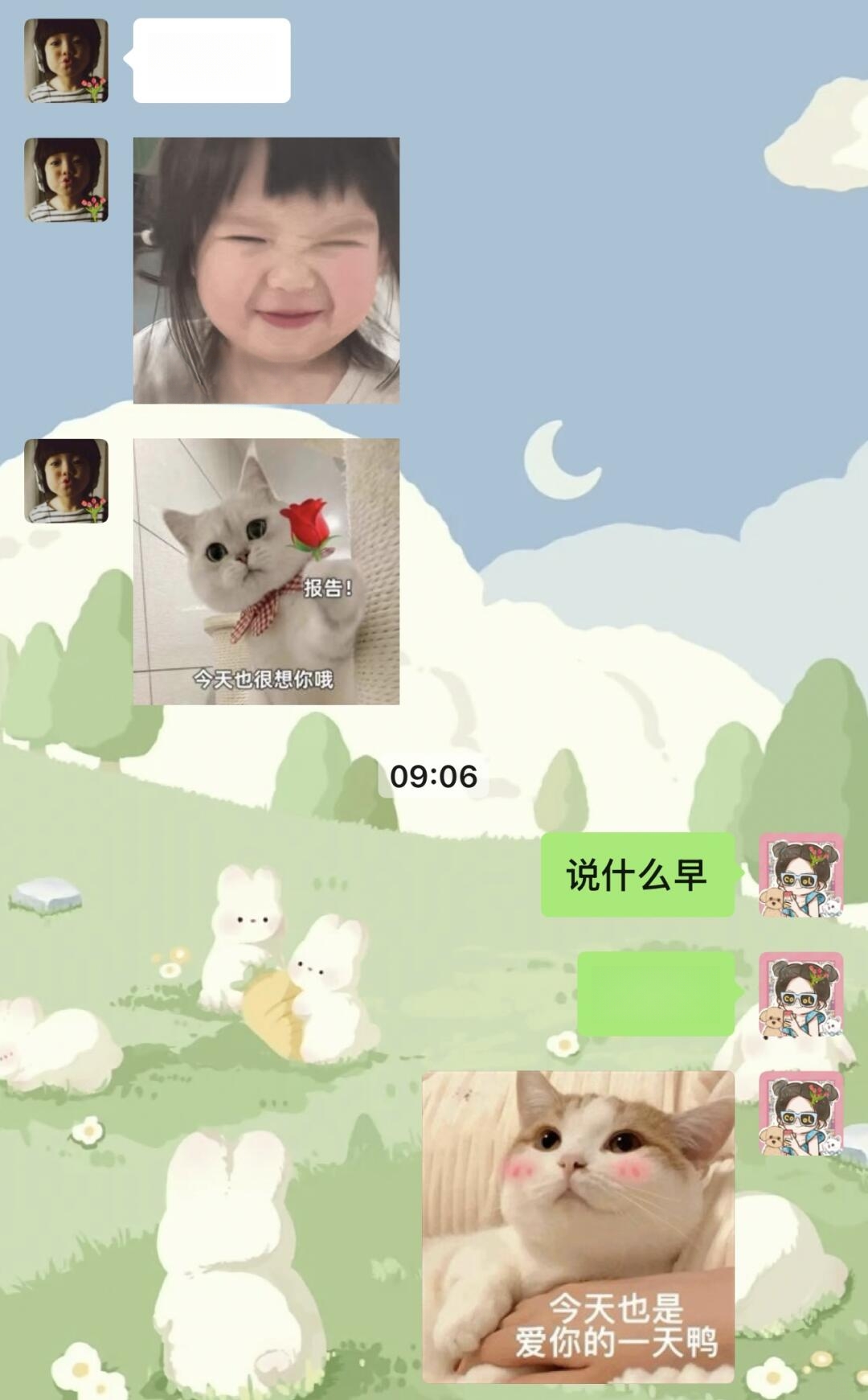Tap the avatar beside the rose cat sticker

coord(66,481)
